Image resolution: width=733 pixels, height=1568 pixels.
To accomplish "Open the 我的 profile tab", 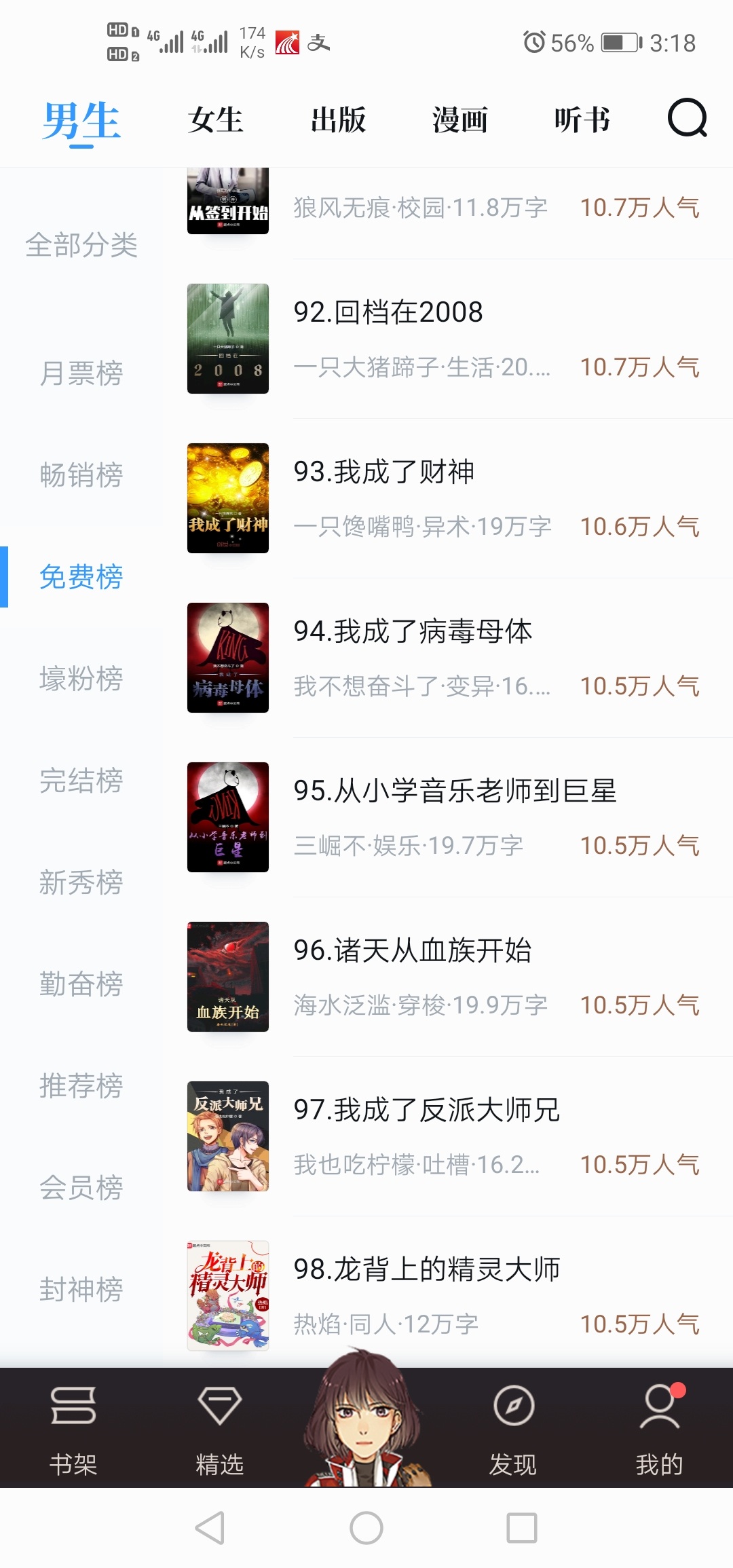I will [660, 1430].
